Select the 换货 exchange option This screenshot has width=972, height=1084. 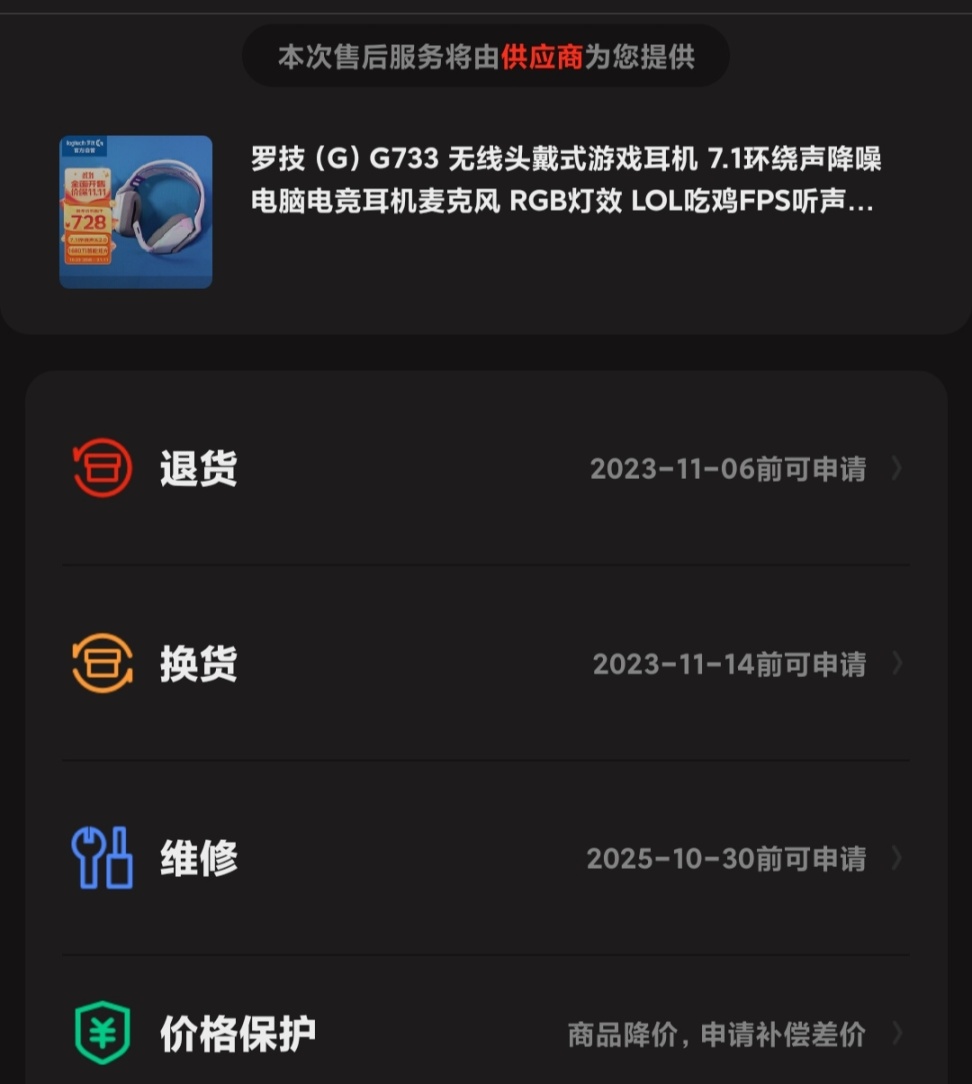pos(486,663)
